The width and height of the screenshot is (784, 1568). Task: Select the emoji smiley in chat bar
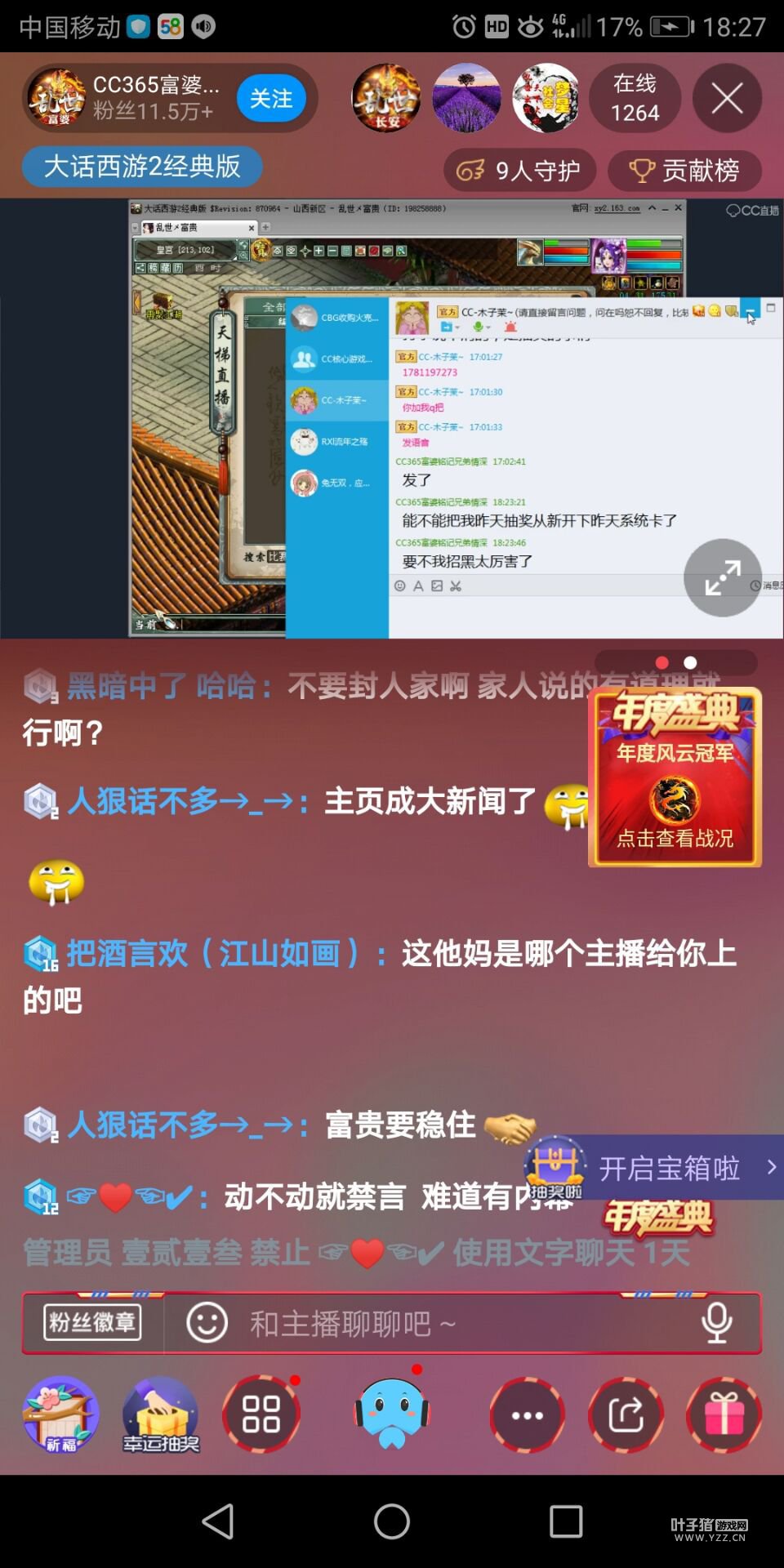point(207,1322)
